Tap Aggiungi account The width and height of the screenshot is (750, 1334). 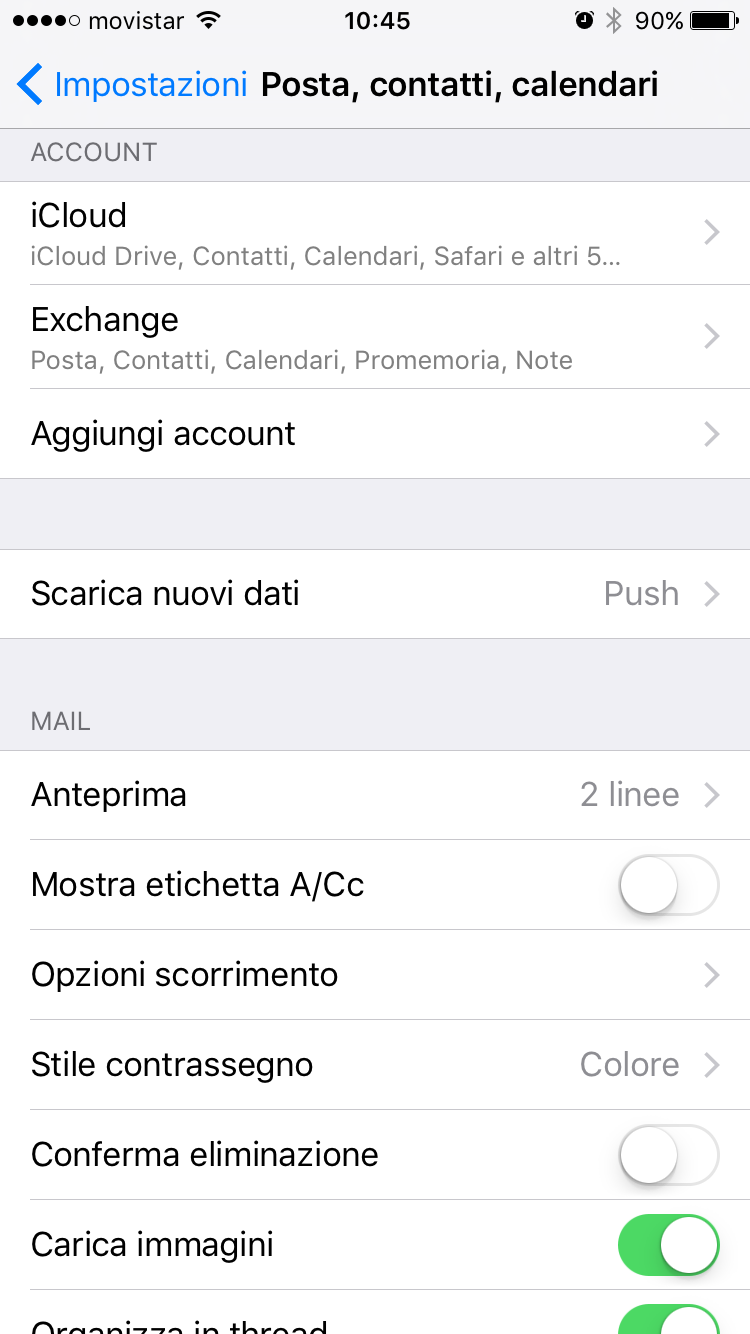click(375, 434)
